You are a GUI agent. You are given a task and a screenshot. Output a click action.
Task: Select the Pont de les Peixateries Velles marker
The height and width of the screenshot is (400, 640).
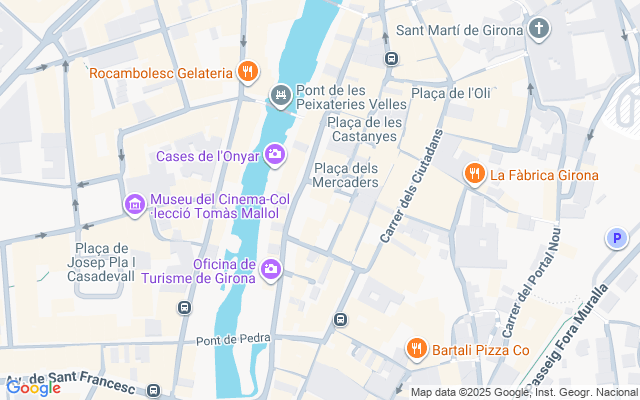(x=281, y=96)
